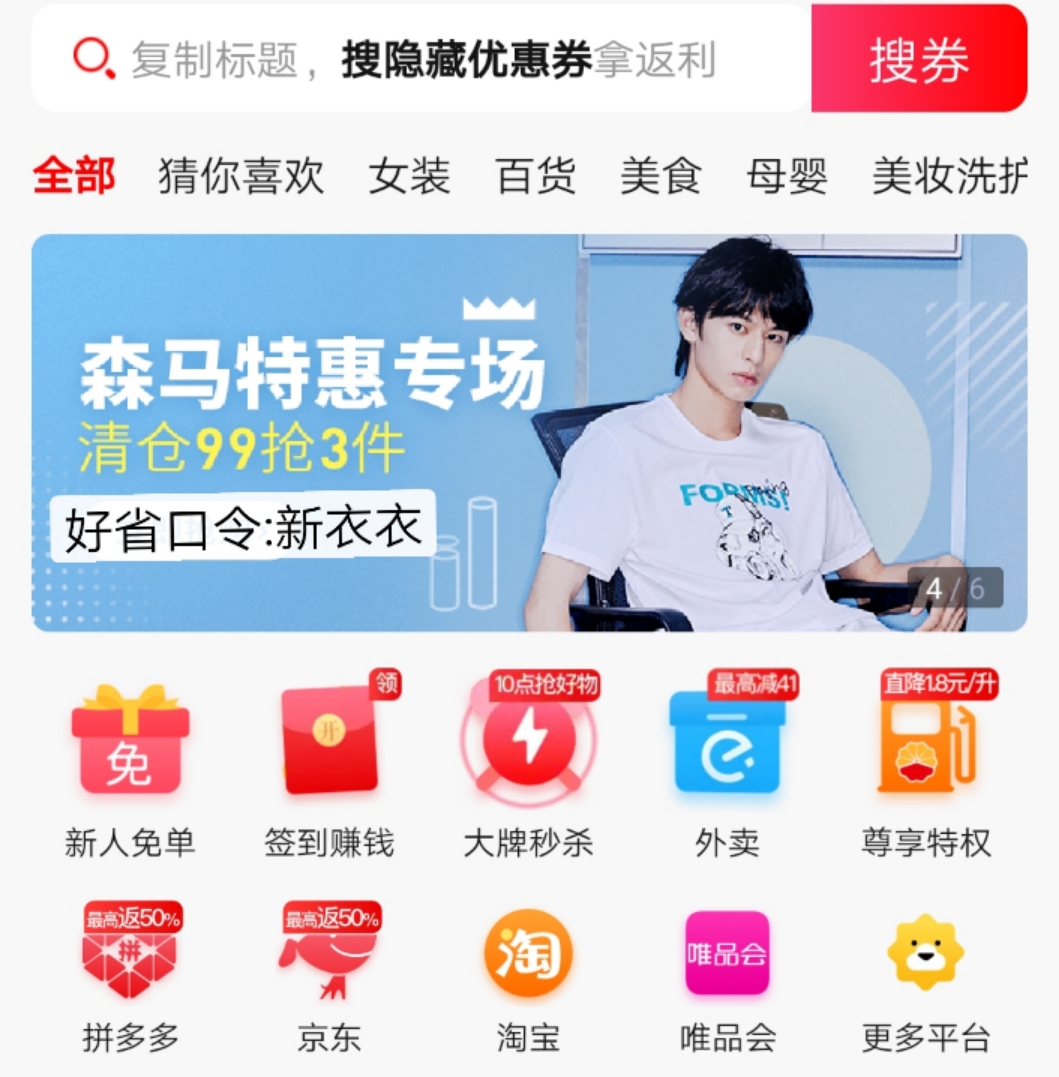Select the 美妆洗护 category tab
This screenshot has width=1059, height=1077.
(948, 177)
